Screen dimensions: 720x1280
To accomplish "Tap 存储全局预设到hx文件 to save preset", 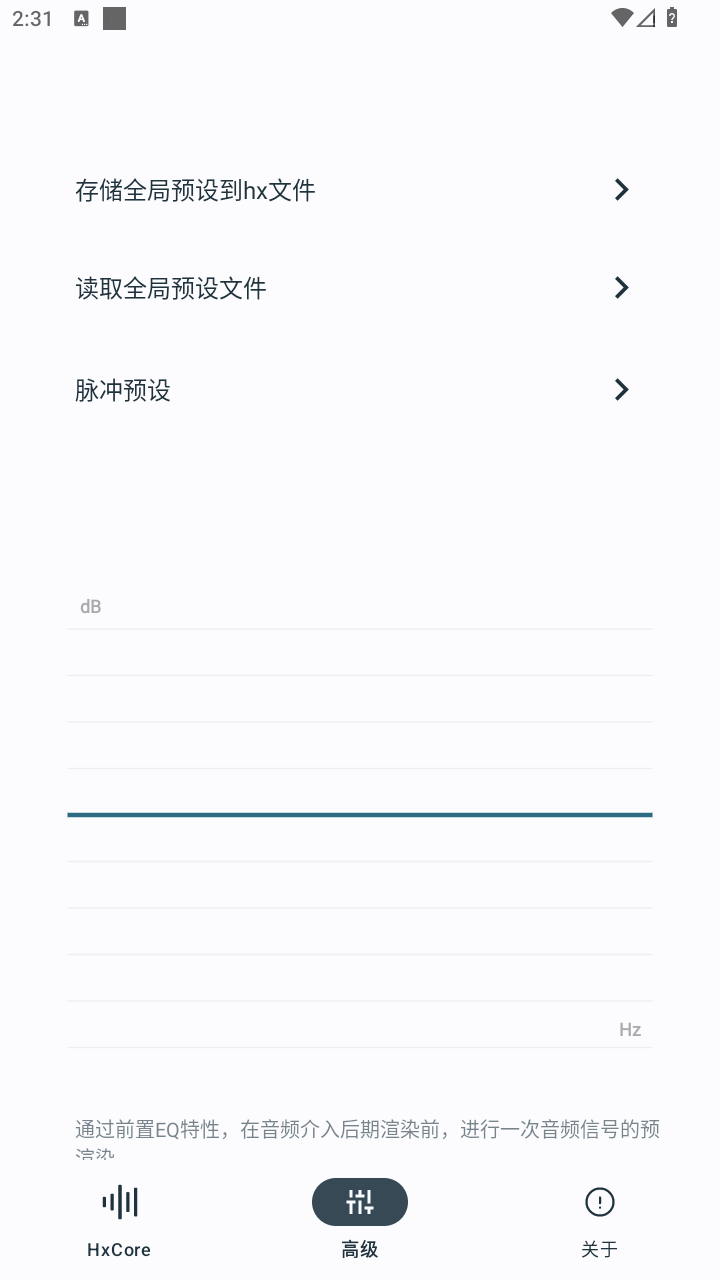I will (195, 190).
